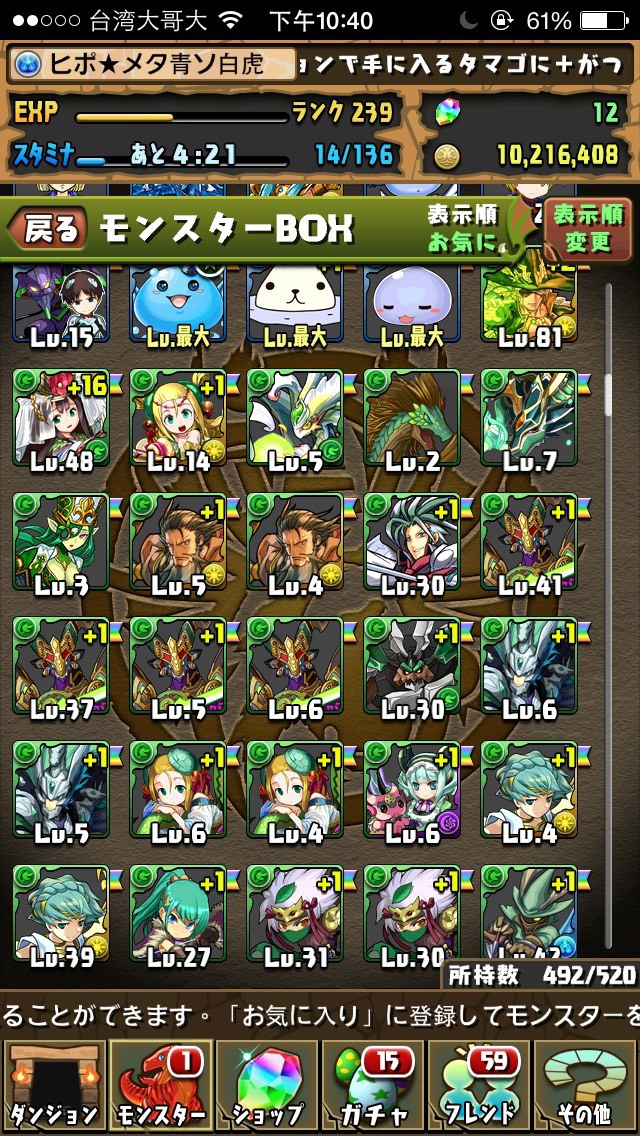Select the Lv.27 green-haired girl monster

(178, 914)
